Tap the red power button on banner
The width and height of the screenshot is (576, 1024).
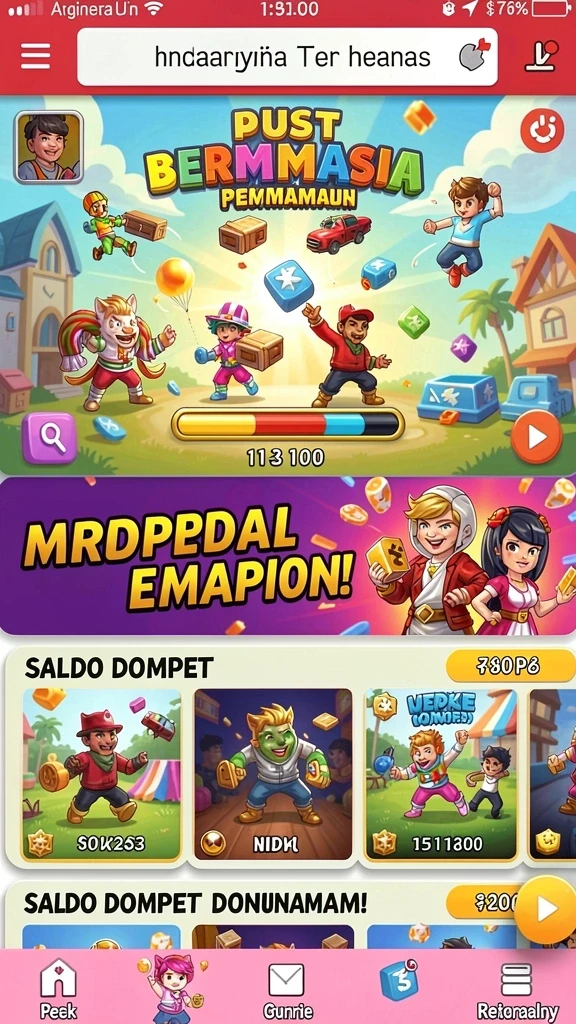541,131
